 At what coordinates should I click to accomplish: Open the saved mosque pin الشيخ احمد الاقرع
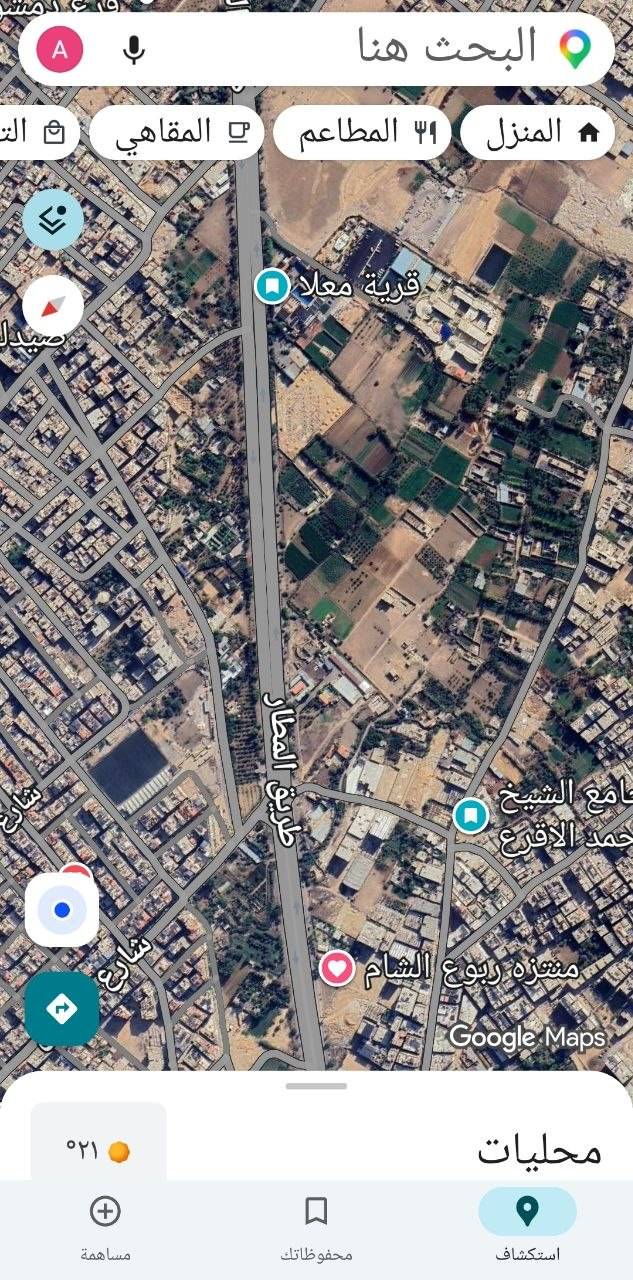470,816
